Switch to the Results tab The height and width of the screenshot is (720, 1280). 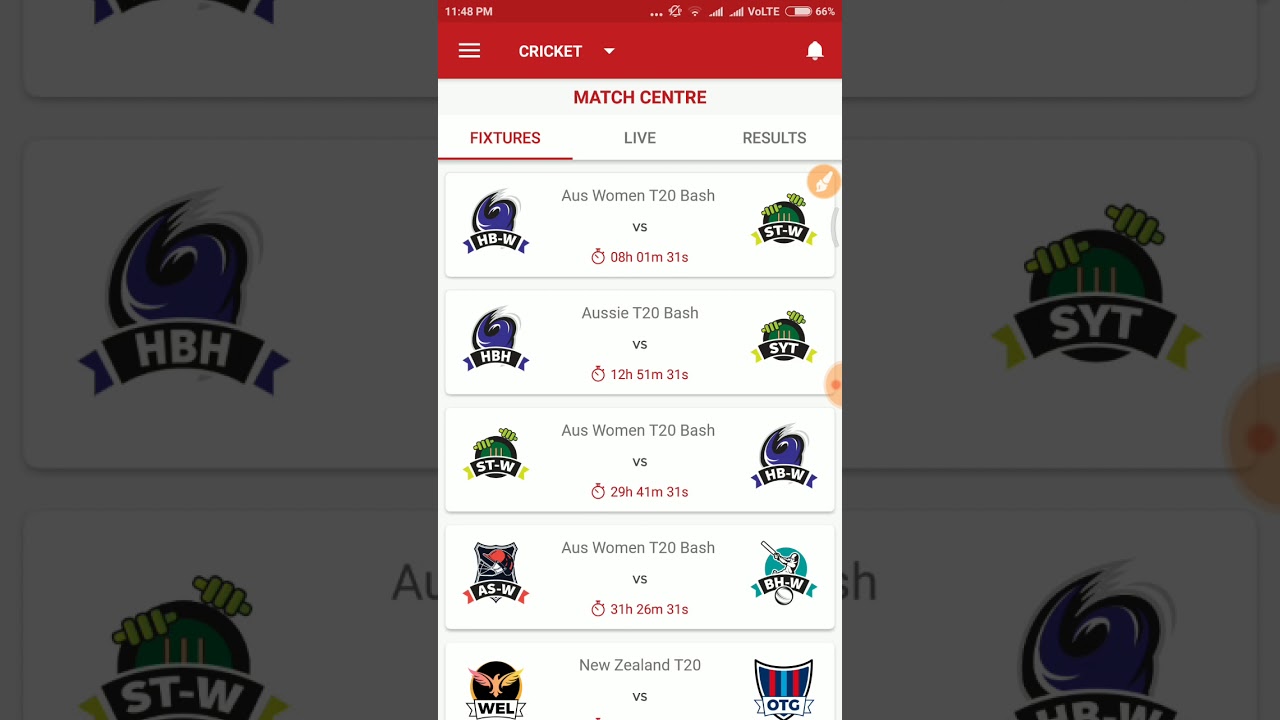[x=774, y=138]
